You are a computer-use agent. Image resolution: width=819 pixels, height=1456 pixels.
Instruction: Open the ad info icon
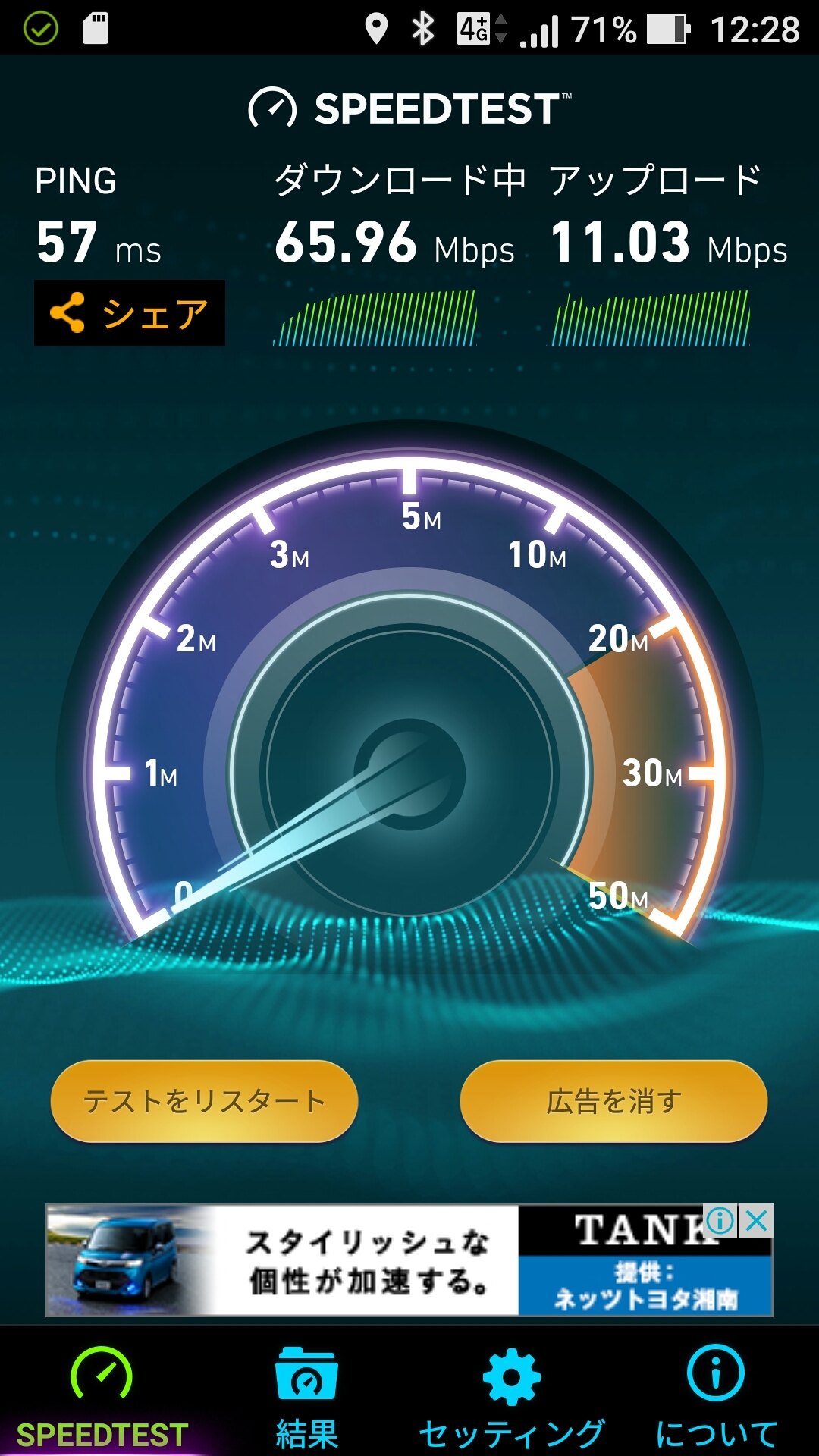720,1221
